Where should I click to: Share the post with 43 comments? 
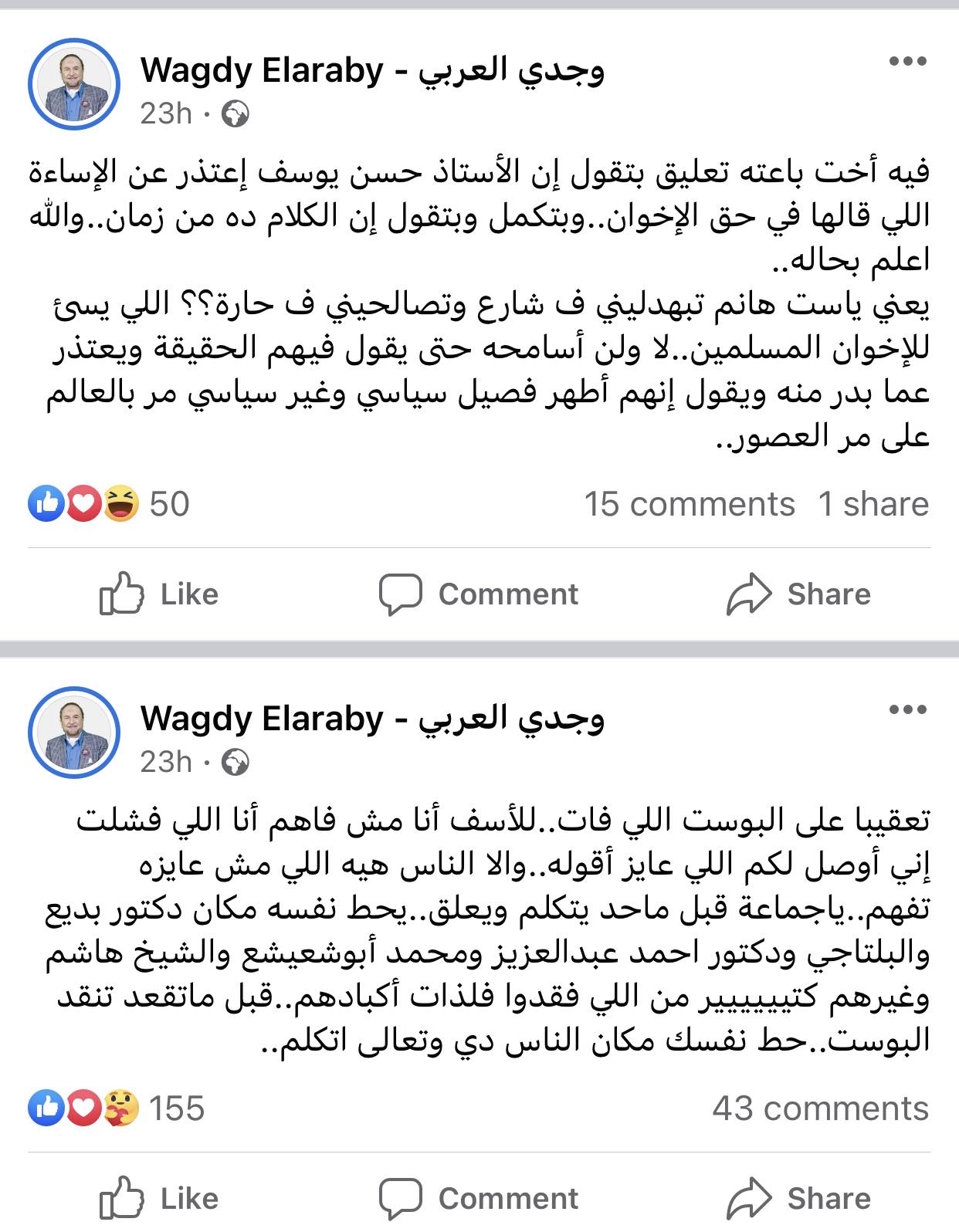(798, 1198)
